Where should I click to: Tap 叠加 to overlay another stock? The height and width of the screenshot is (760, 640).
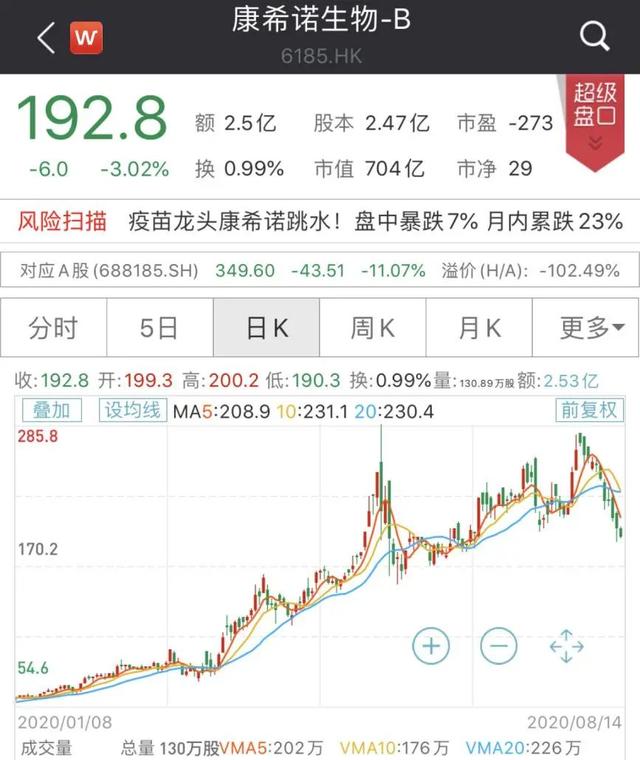pyautogui.click(x=52, y=410)
